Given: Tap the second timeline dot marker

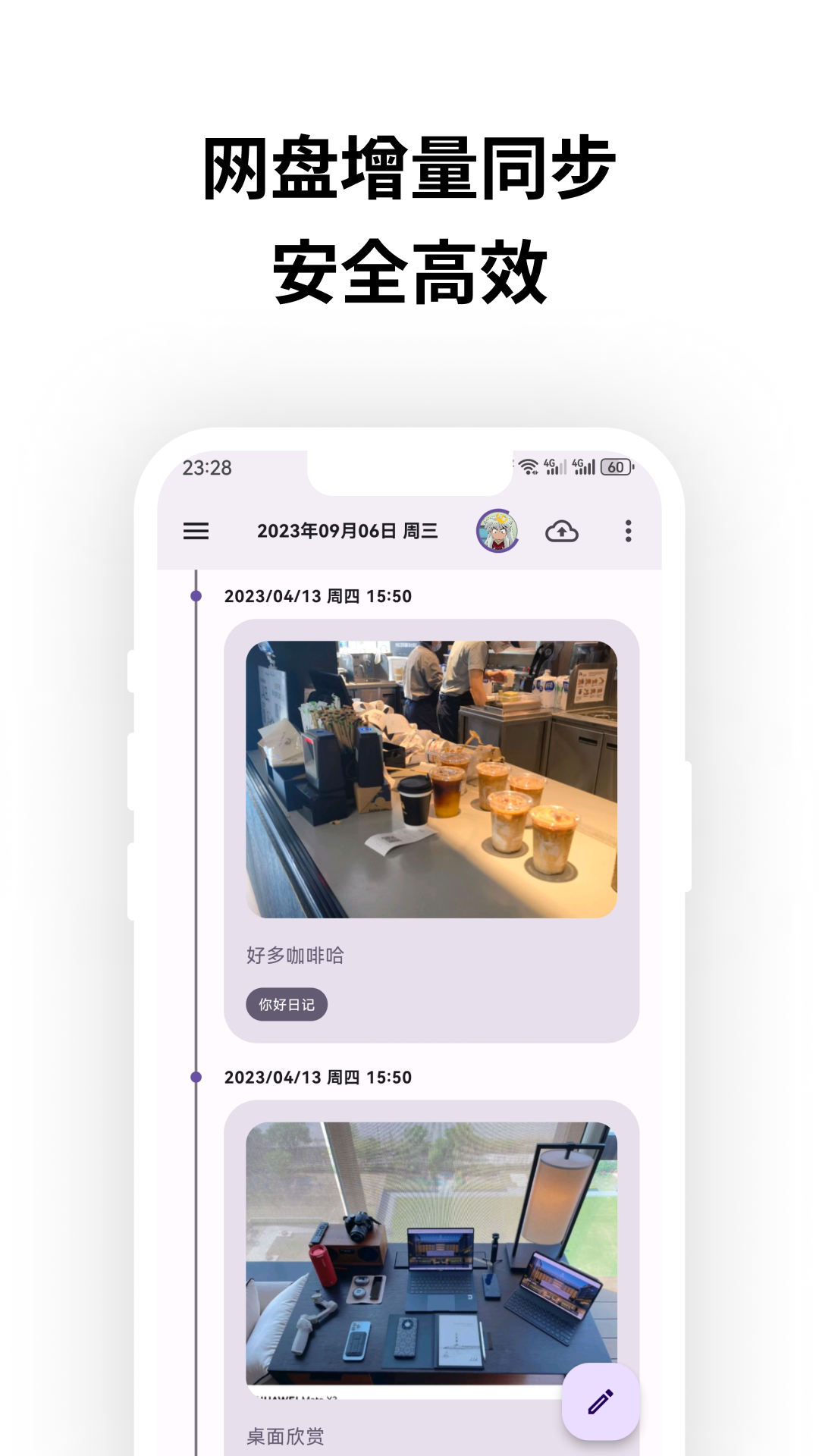Looking at the screenshot, I should (x=195, y=1077).
